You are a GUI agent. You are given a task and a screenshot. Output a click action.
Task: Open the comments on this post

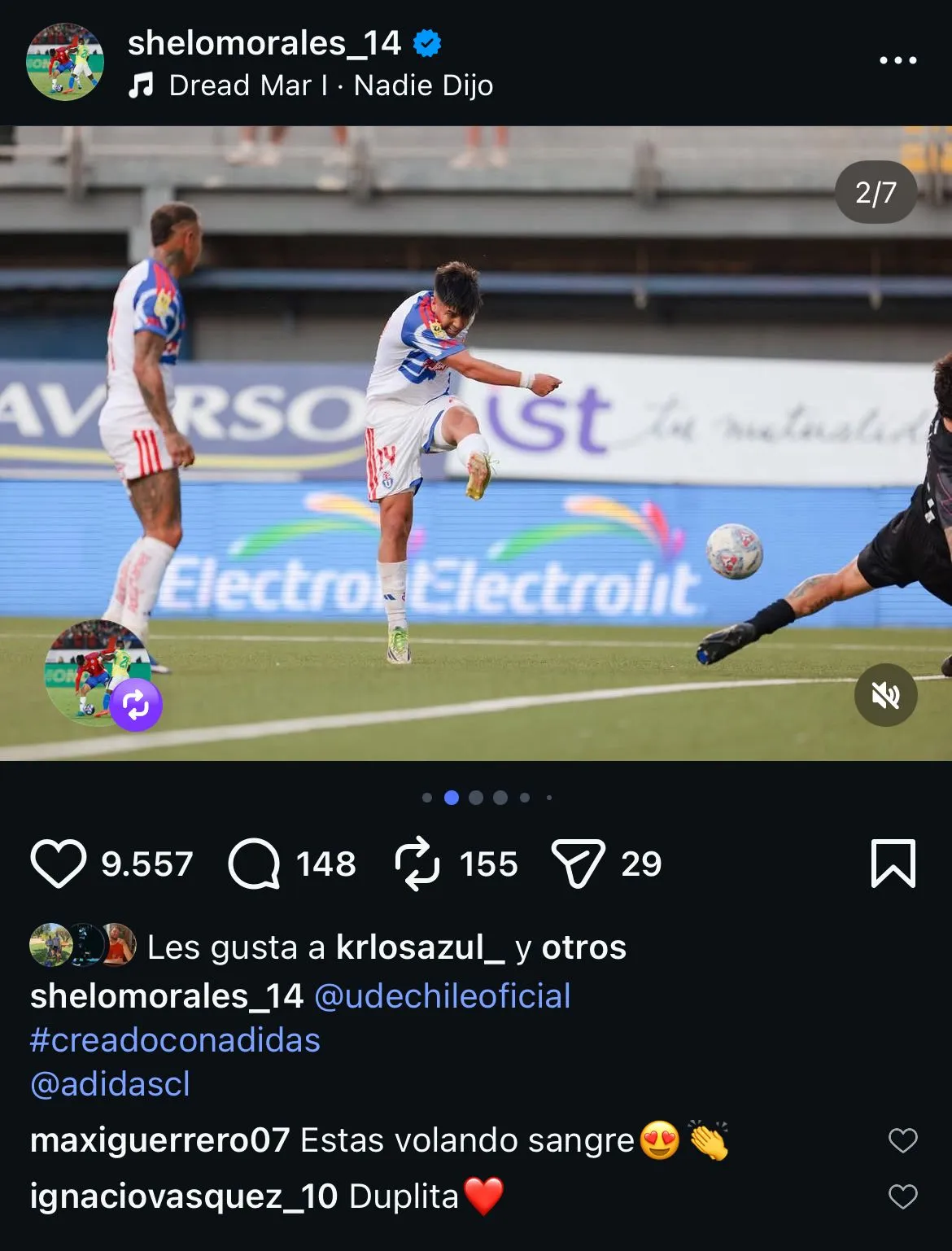254,864
